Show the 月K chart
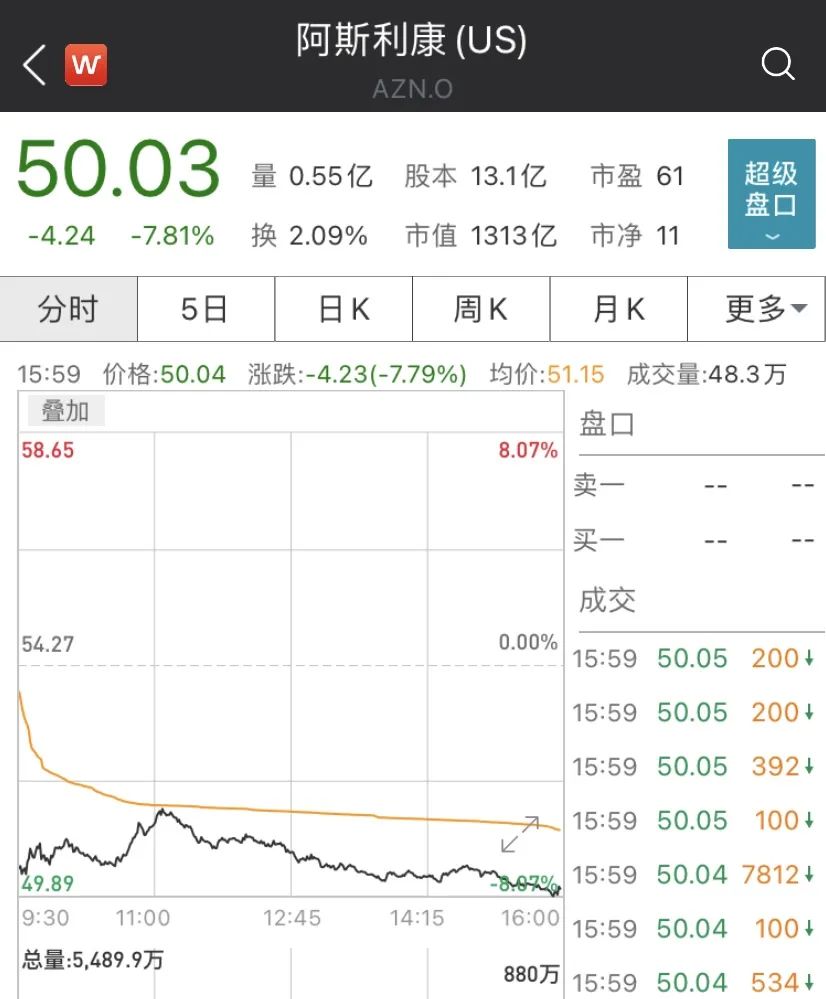 [x=618, y=309]
